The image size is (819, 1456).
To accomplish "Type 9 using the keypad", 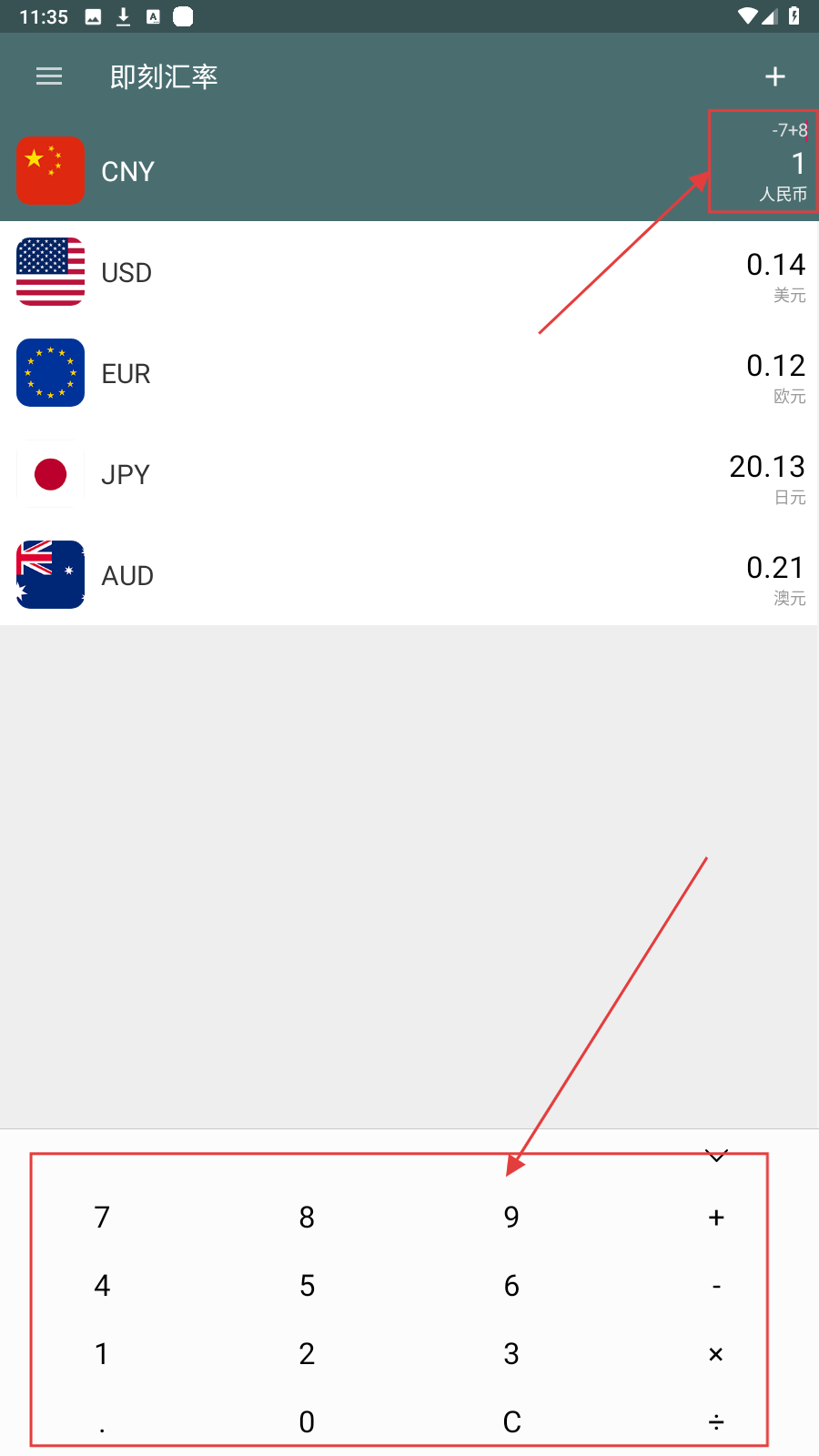I will click(511, 1217).
